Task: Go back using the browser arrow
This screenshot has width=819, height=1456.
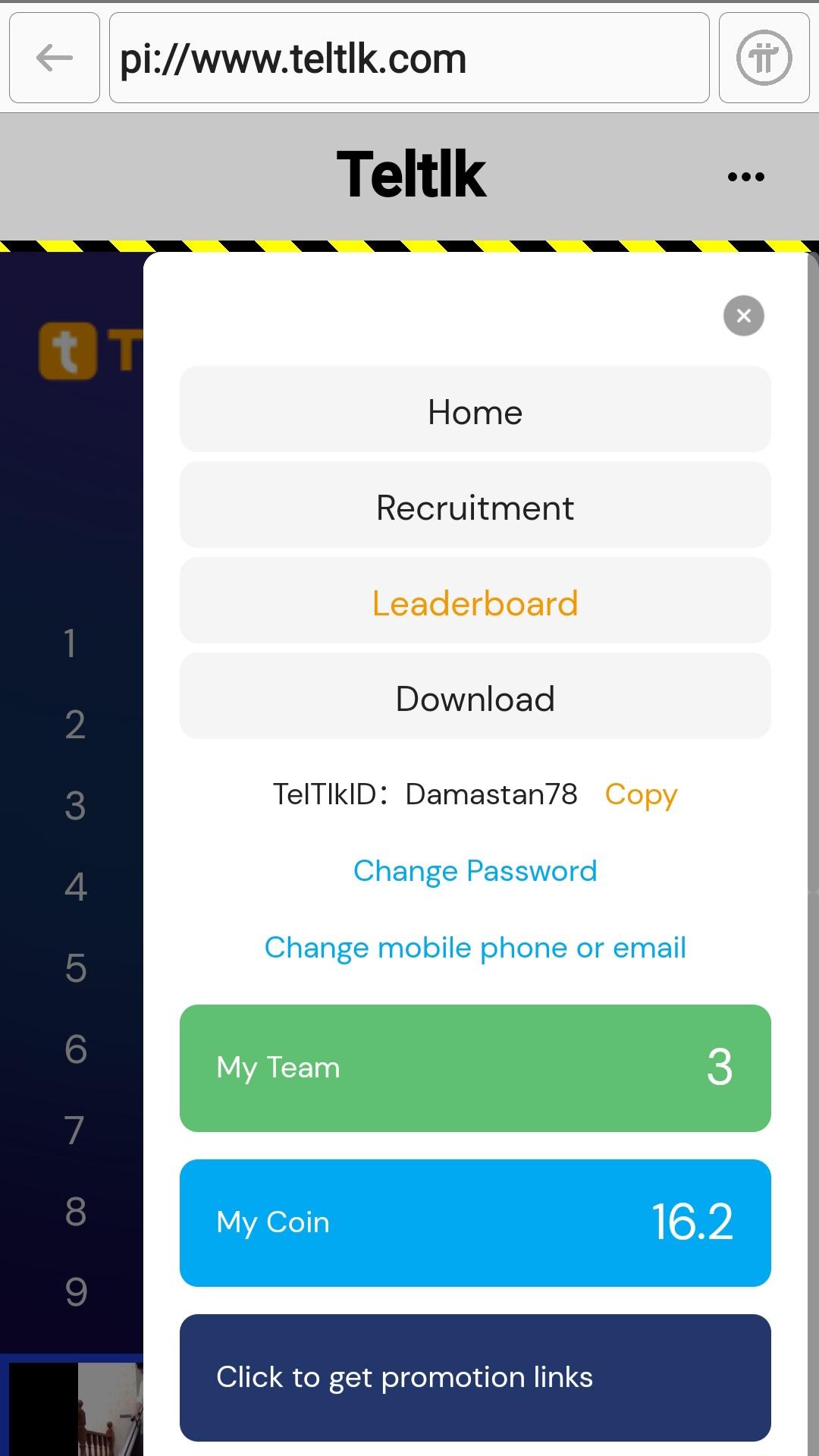Action: [x=55, y=58]
